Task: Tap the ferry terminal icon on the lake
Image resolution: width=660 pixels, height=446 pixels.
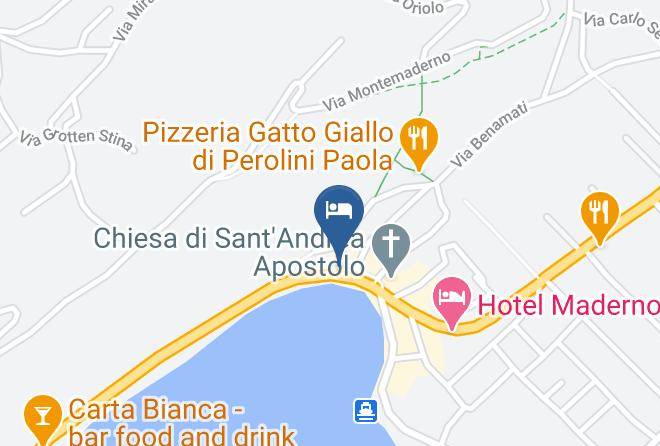Action: 366,410
